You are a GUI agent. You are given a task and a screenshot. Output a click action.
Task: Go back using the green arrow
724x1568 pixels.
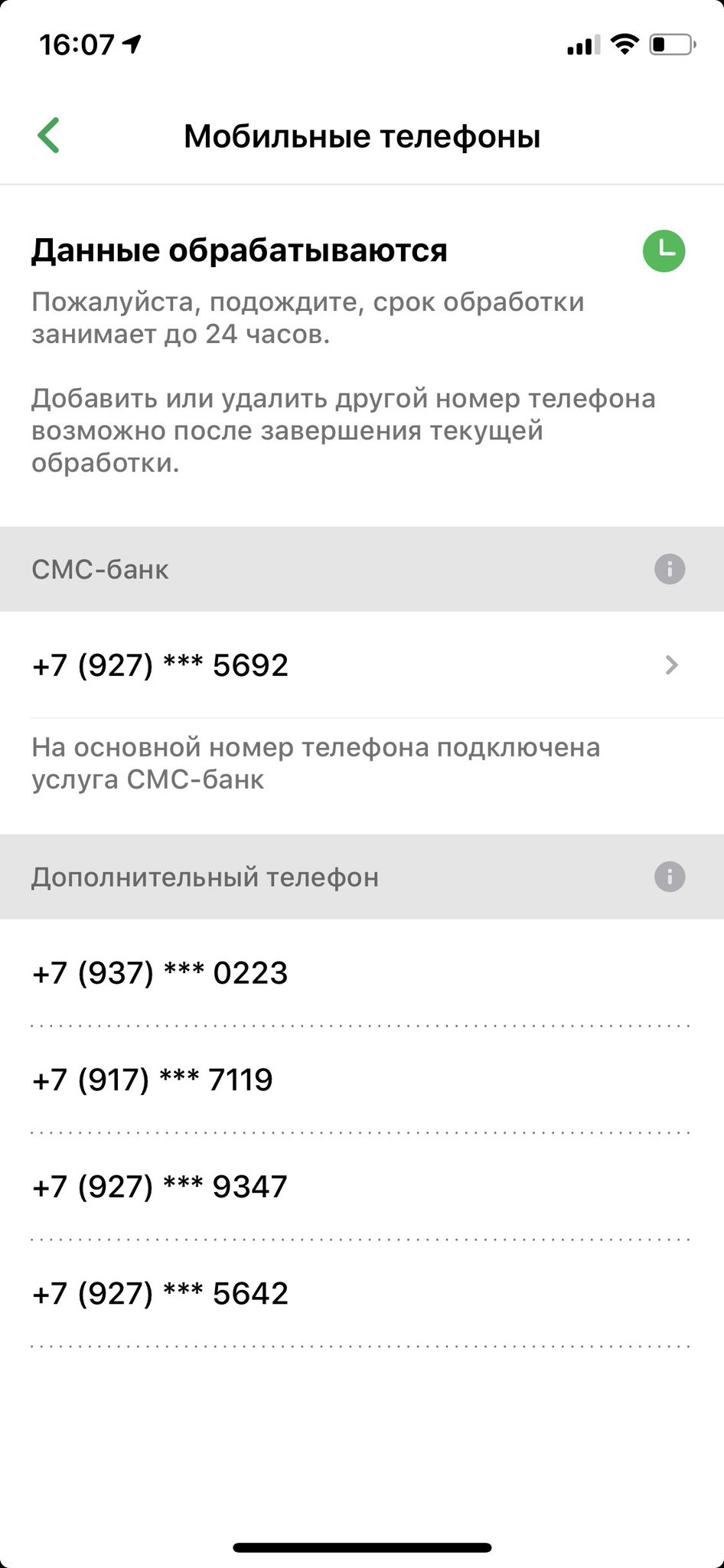[48, 136]
